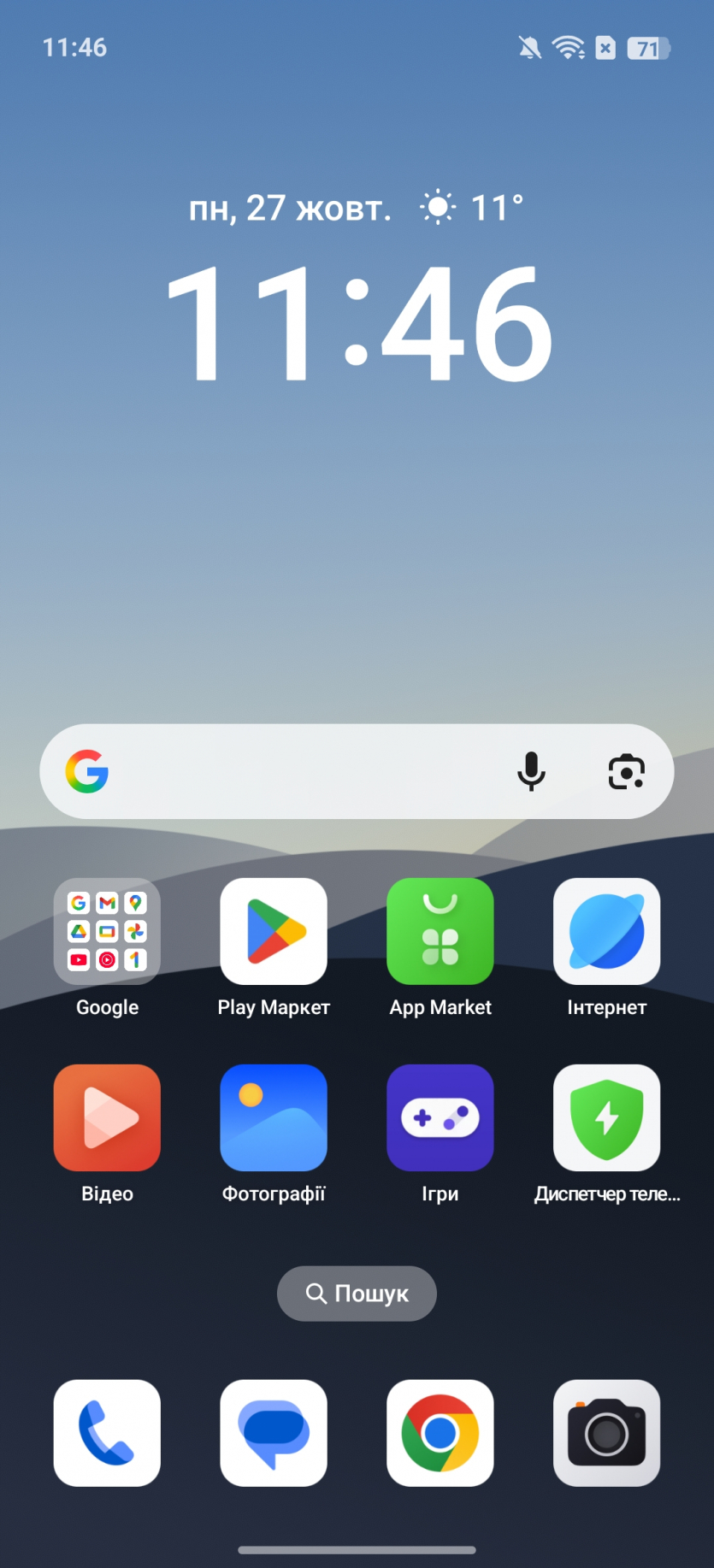The height and width of the screenshot is (1568, 714).
Task: Launch Chrome from the dock
Action: [x=440, y=1433]
